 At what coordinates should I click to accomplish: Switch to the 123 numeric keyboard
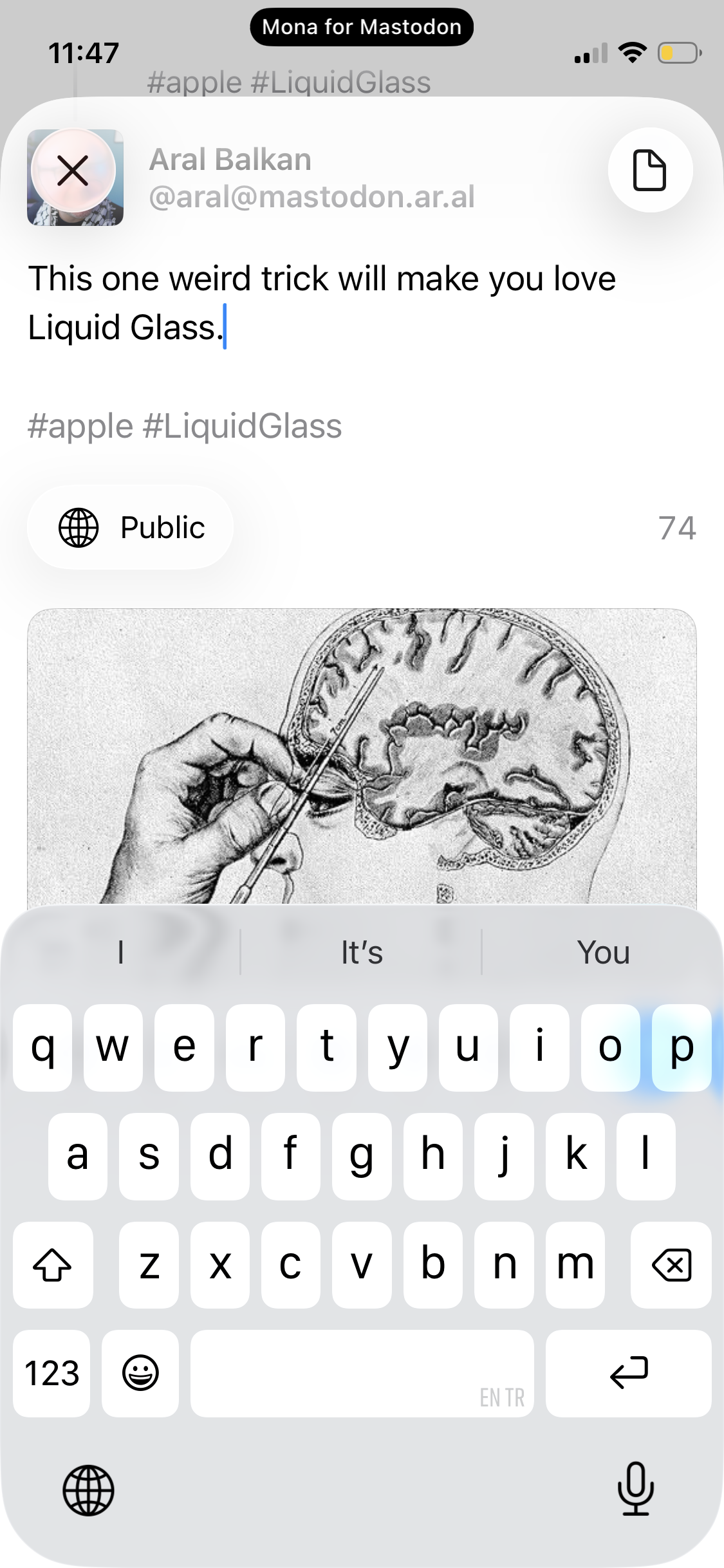click(51, 1373)
